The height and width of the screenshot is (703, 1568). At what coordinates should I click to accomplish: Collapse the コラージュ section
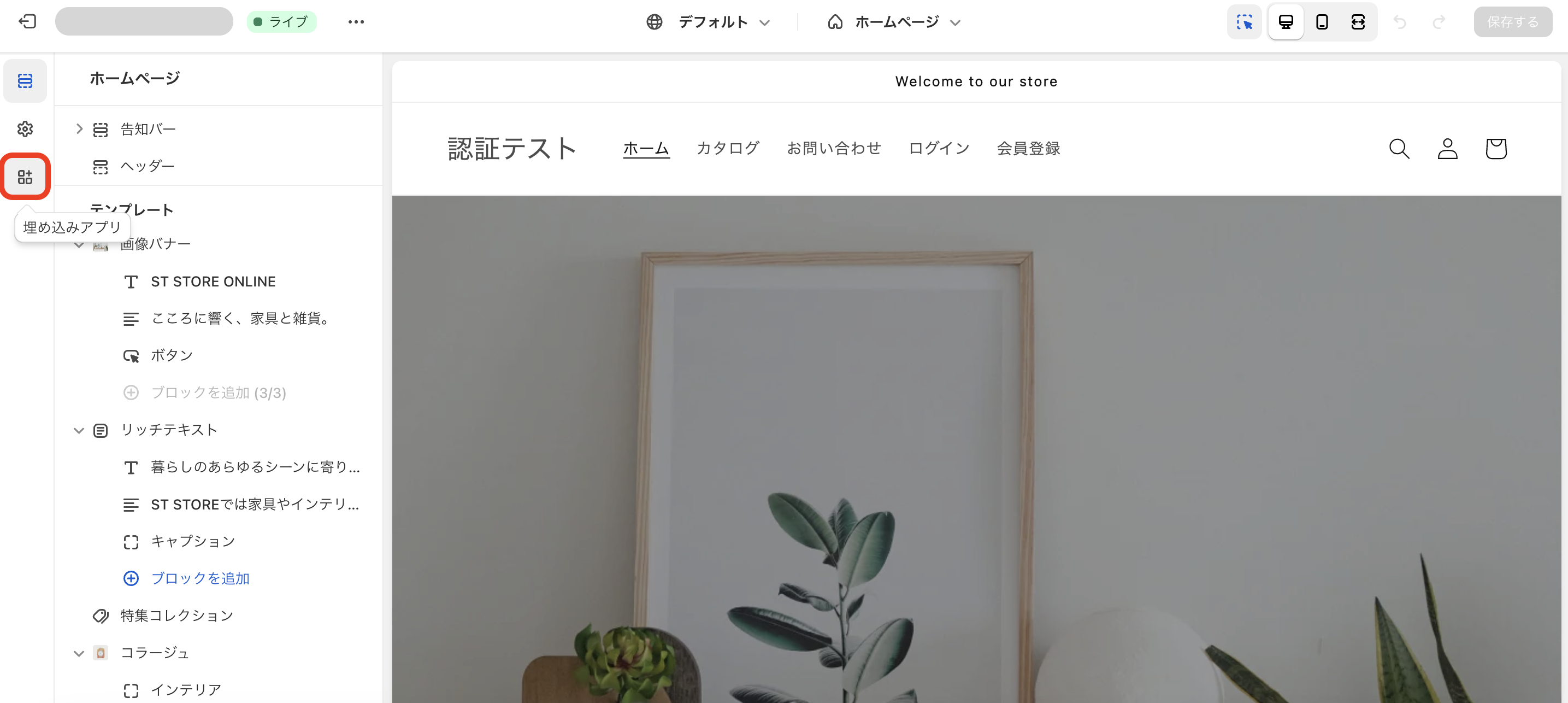pos(79,653)
